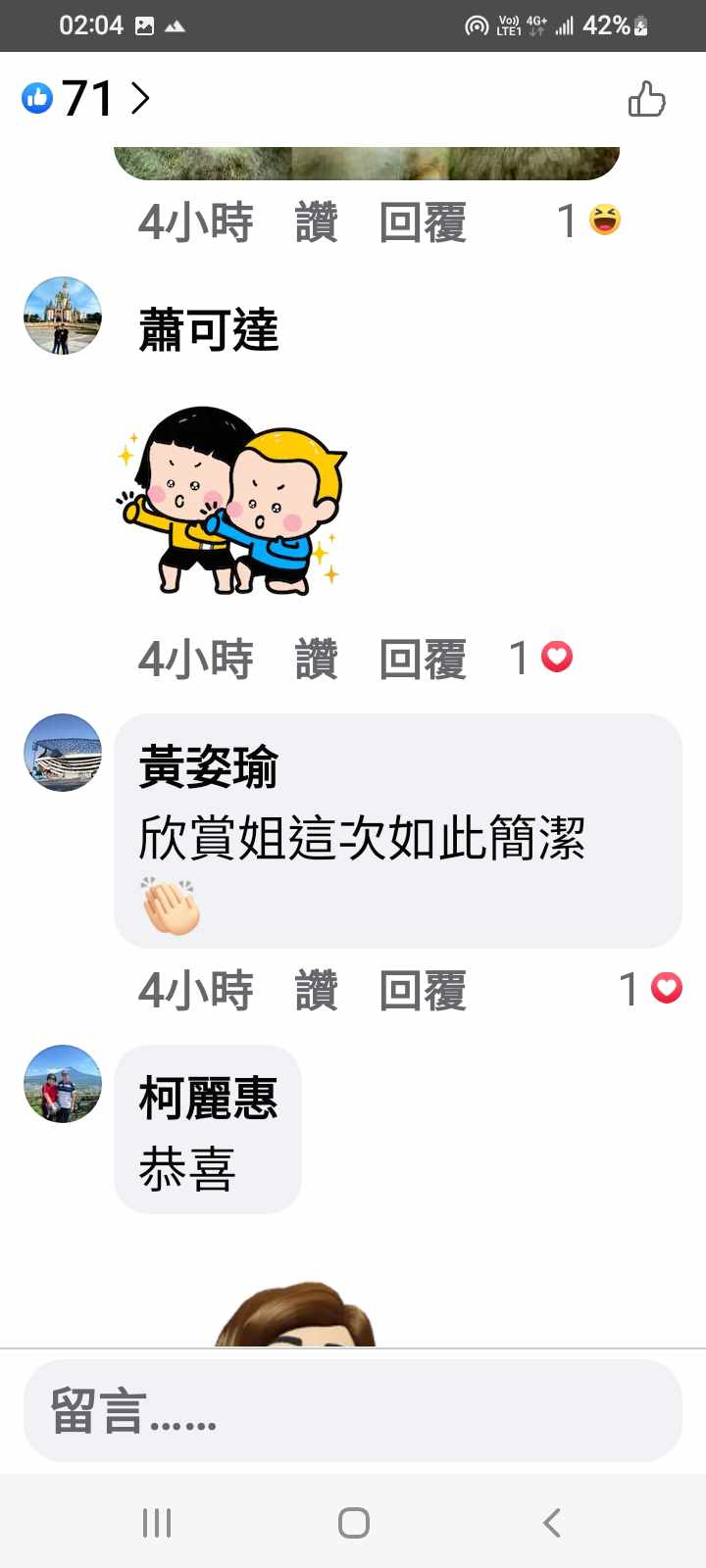Viewport: 706px width, 1568px height.
Task: View profile of commenter 黃姿瑜 by name
Action: (209, 767)
